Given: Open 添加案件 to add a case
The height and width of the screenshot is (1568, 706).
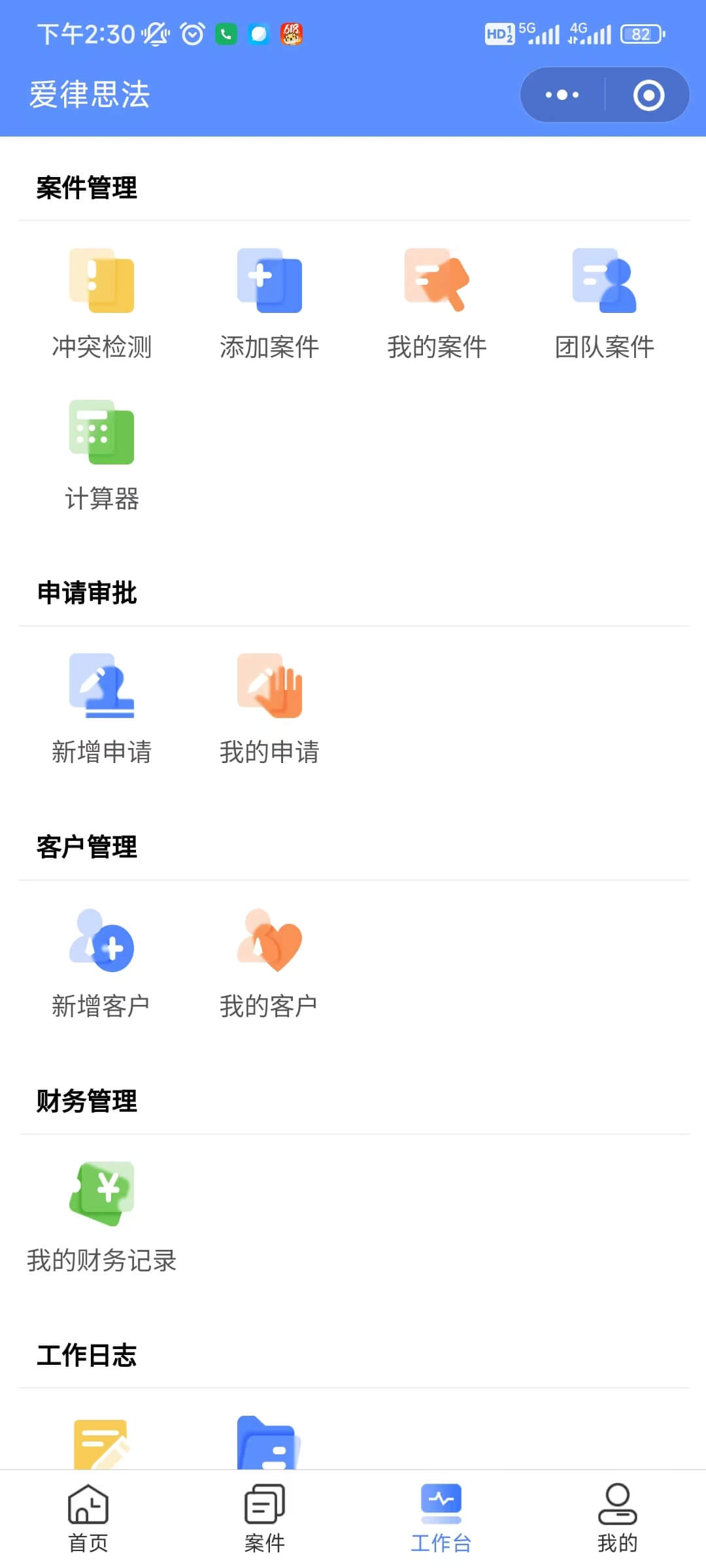Looking at the screenshot, I should point(269,304).
